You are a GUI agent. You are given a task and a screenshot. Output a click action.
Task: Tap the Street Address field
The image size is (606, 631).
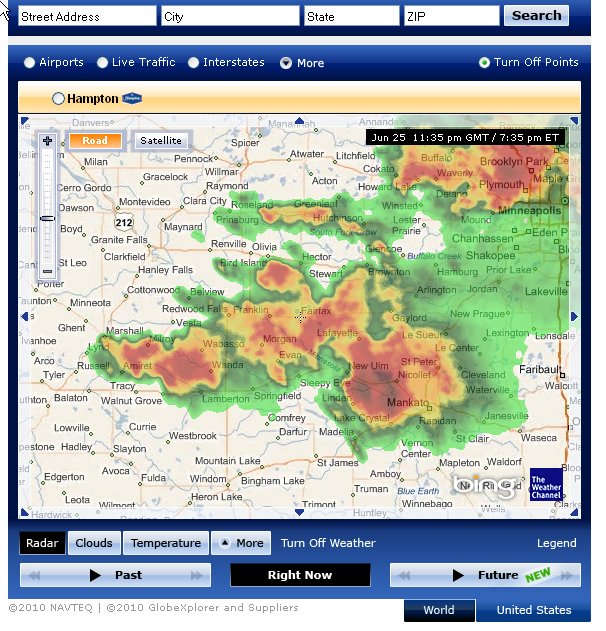pos(87,16)
